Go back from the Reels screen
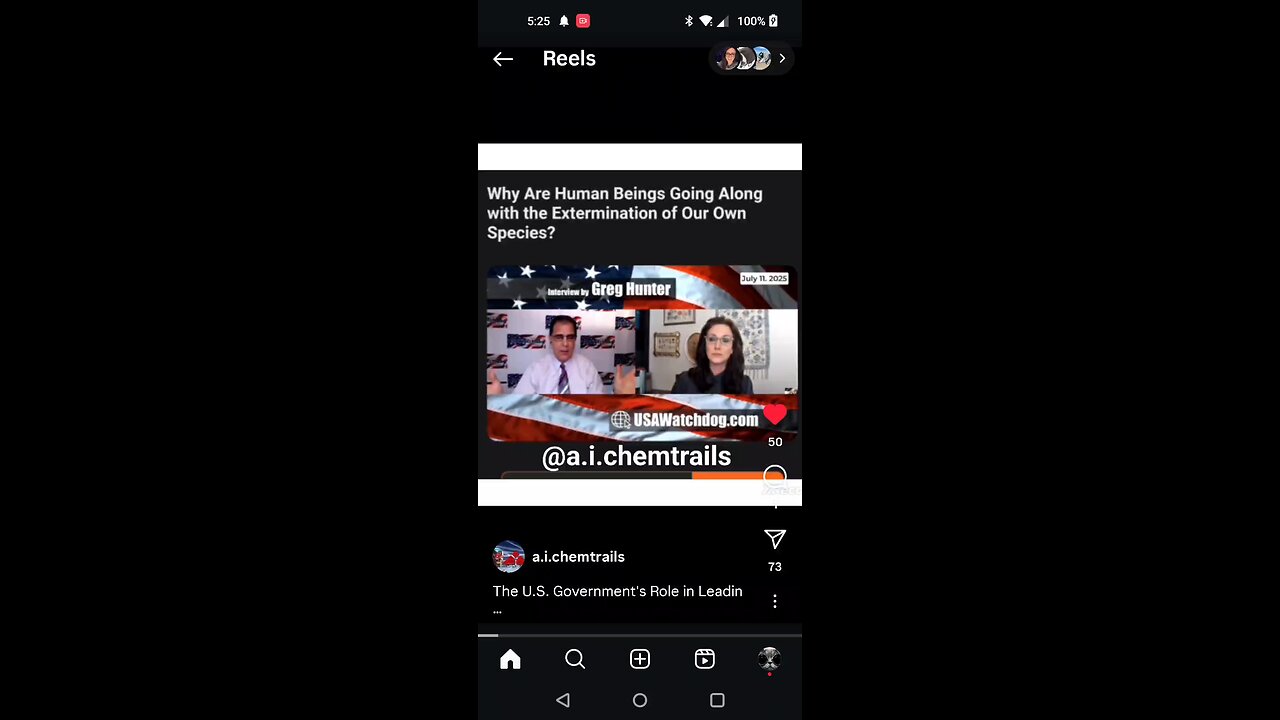1280x720 pixels. pos(503,59)
